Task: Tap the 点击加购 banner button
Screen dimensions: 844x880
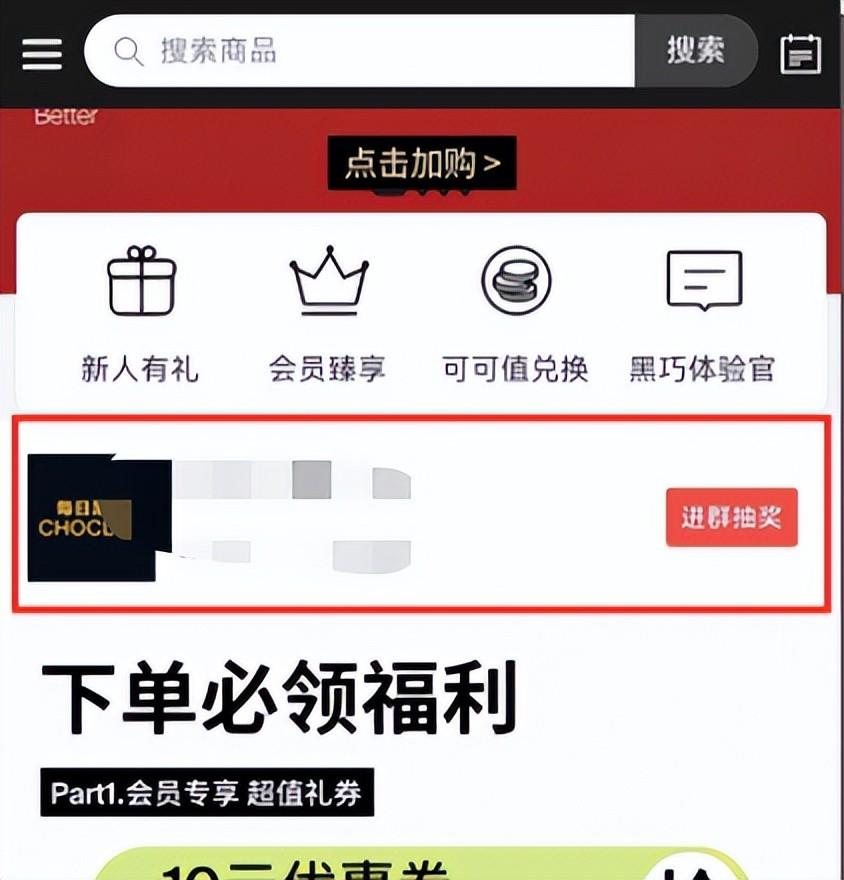Action: click(422, 163)
